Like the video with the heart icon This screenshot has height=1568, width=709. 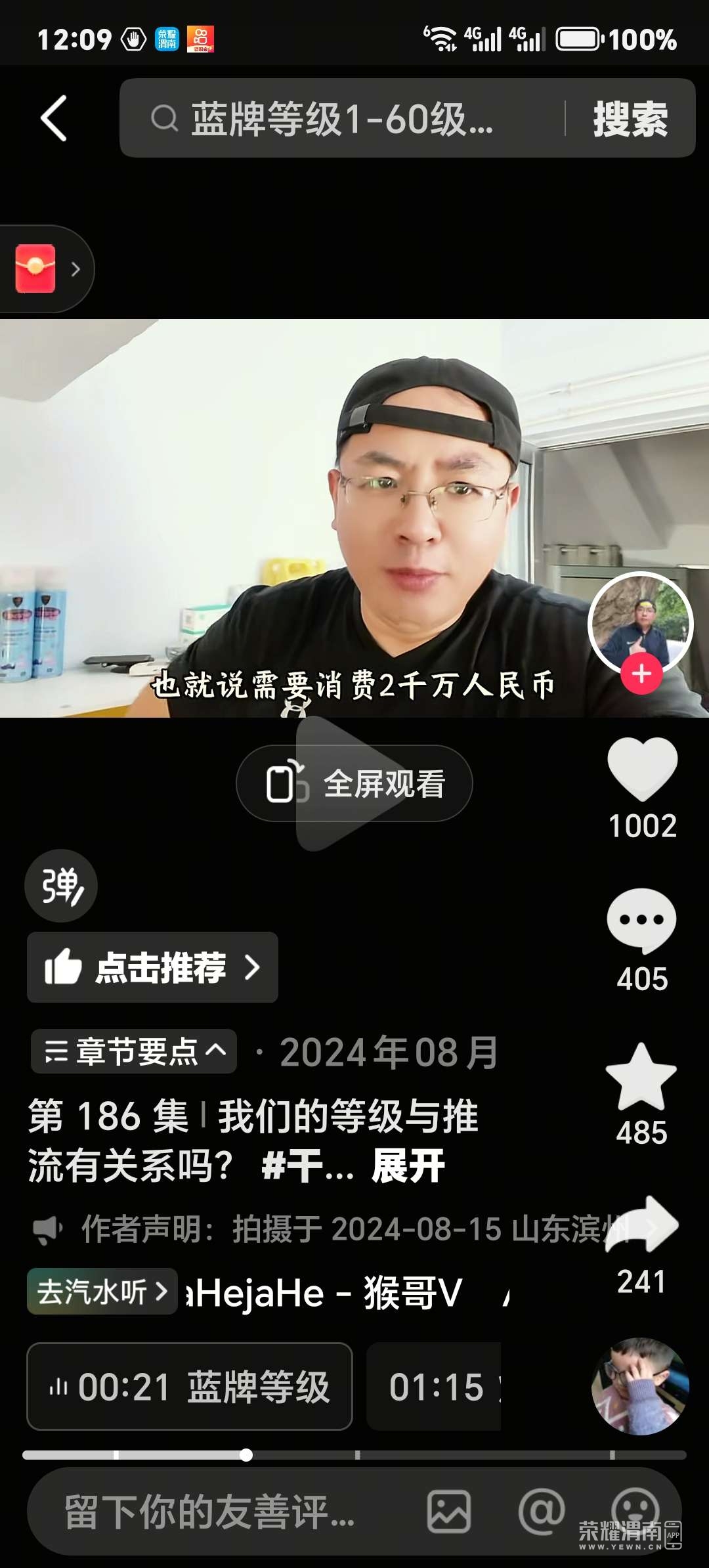642,768
